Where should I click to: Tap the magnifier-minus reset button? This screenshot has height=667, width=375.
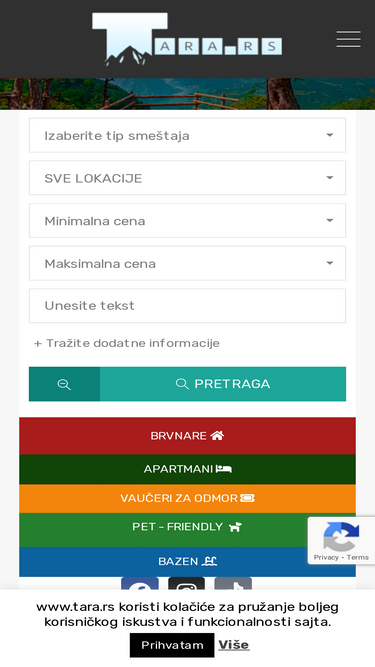64,384
